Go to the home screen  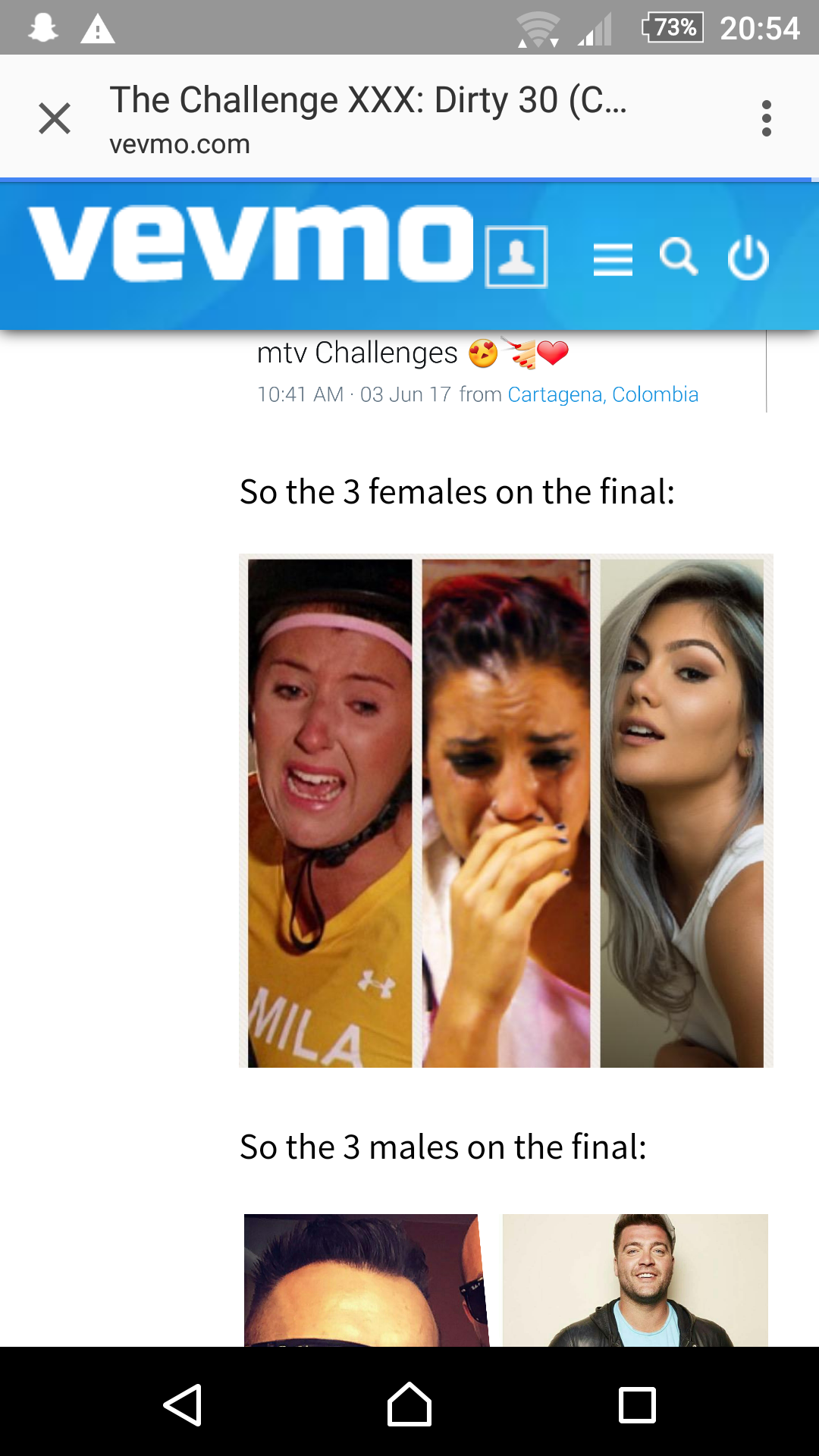409,1404
